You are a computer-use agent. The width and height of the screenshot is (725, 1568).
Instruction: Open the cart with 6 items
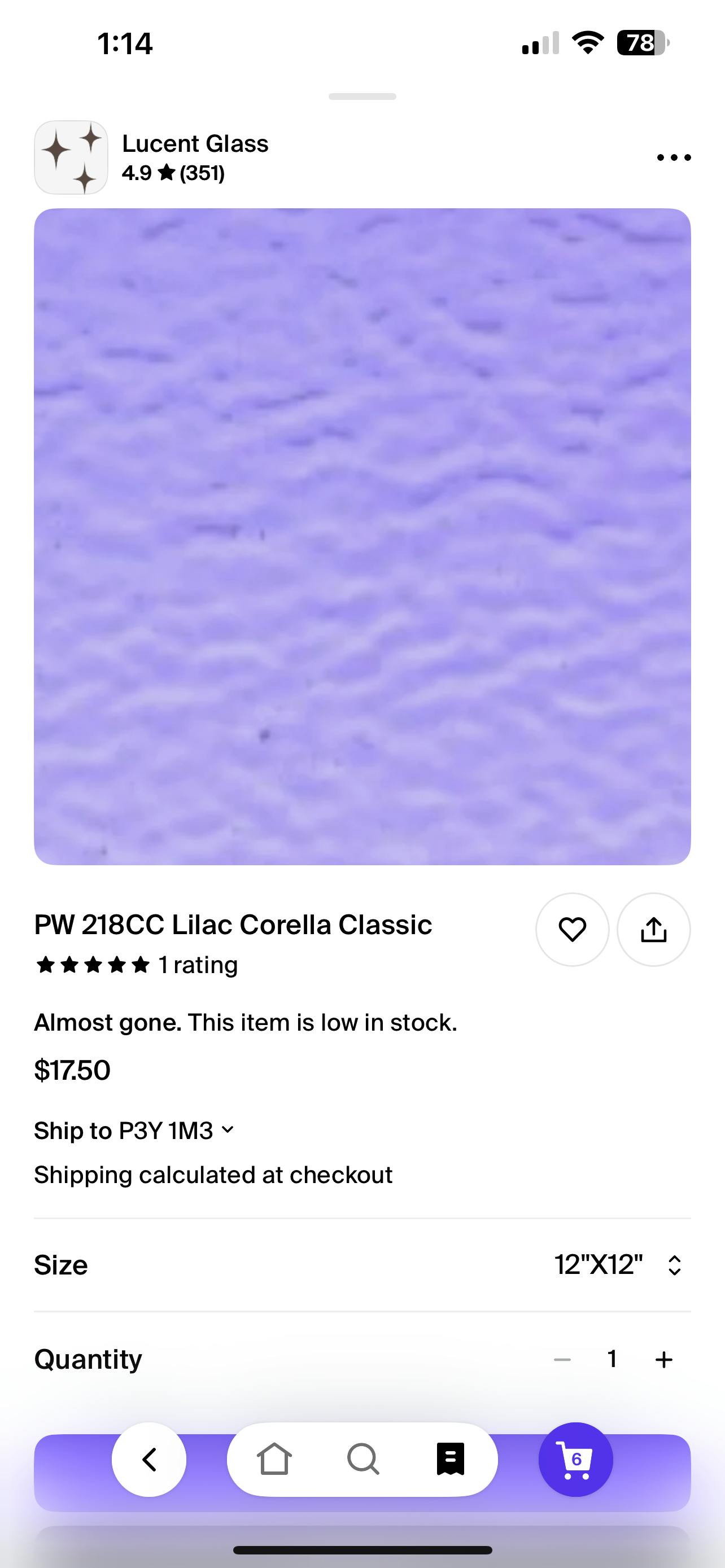coord(575,1459)
